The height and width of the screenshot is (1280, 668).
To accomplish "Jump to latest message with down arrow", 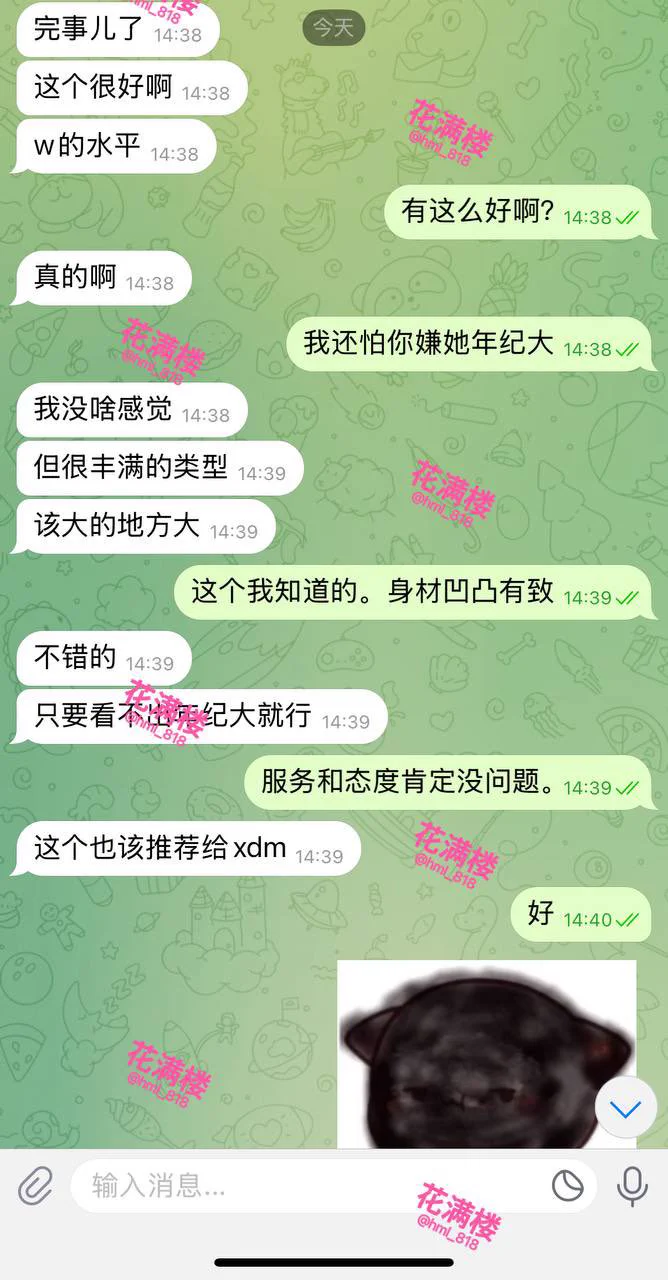I will 626,1109.
